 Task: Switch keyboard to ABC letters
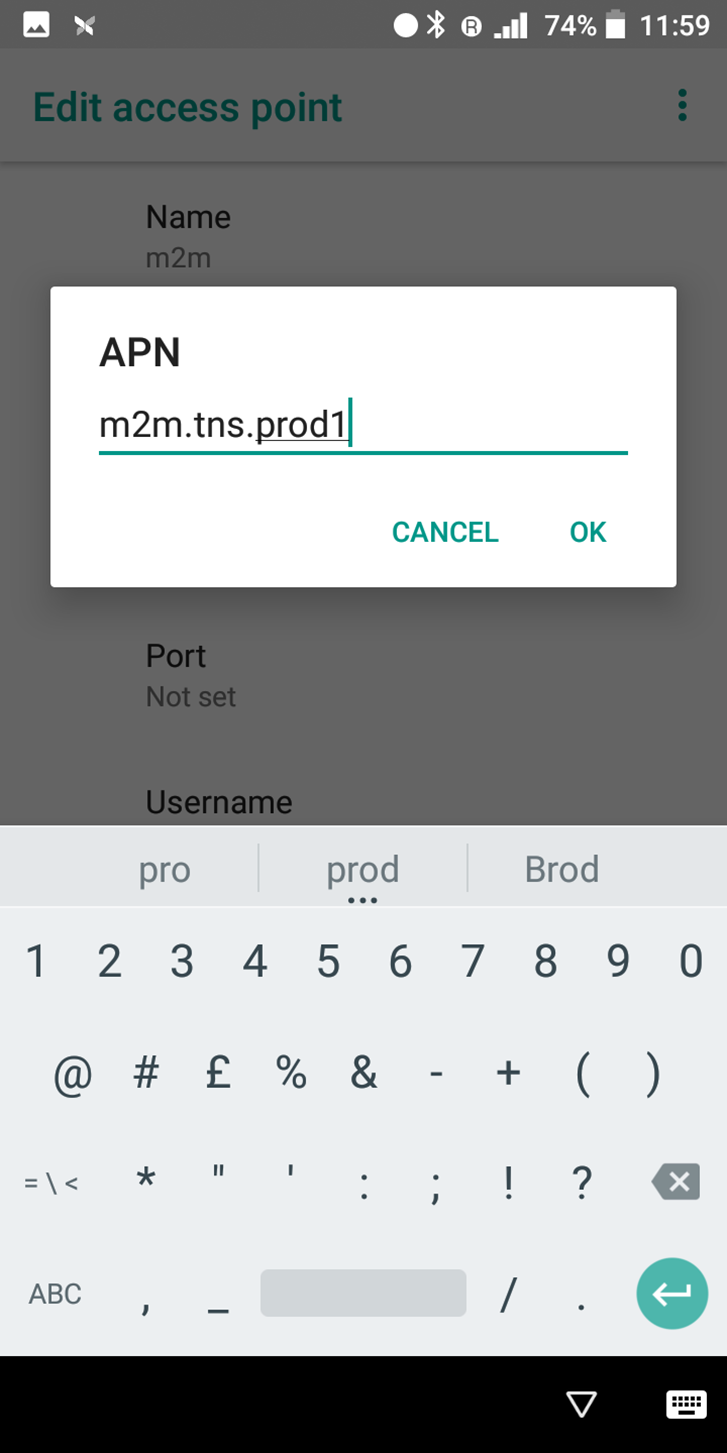click(x=55, y=1294)
